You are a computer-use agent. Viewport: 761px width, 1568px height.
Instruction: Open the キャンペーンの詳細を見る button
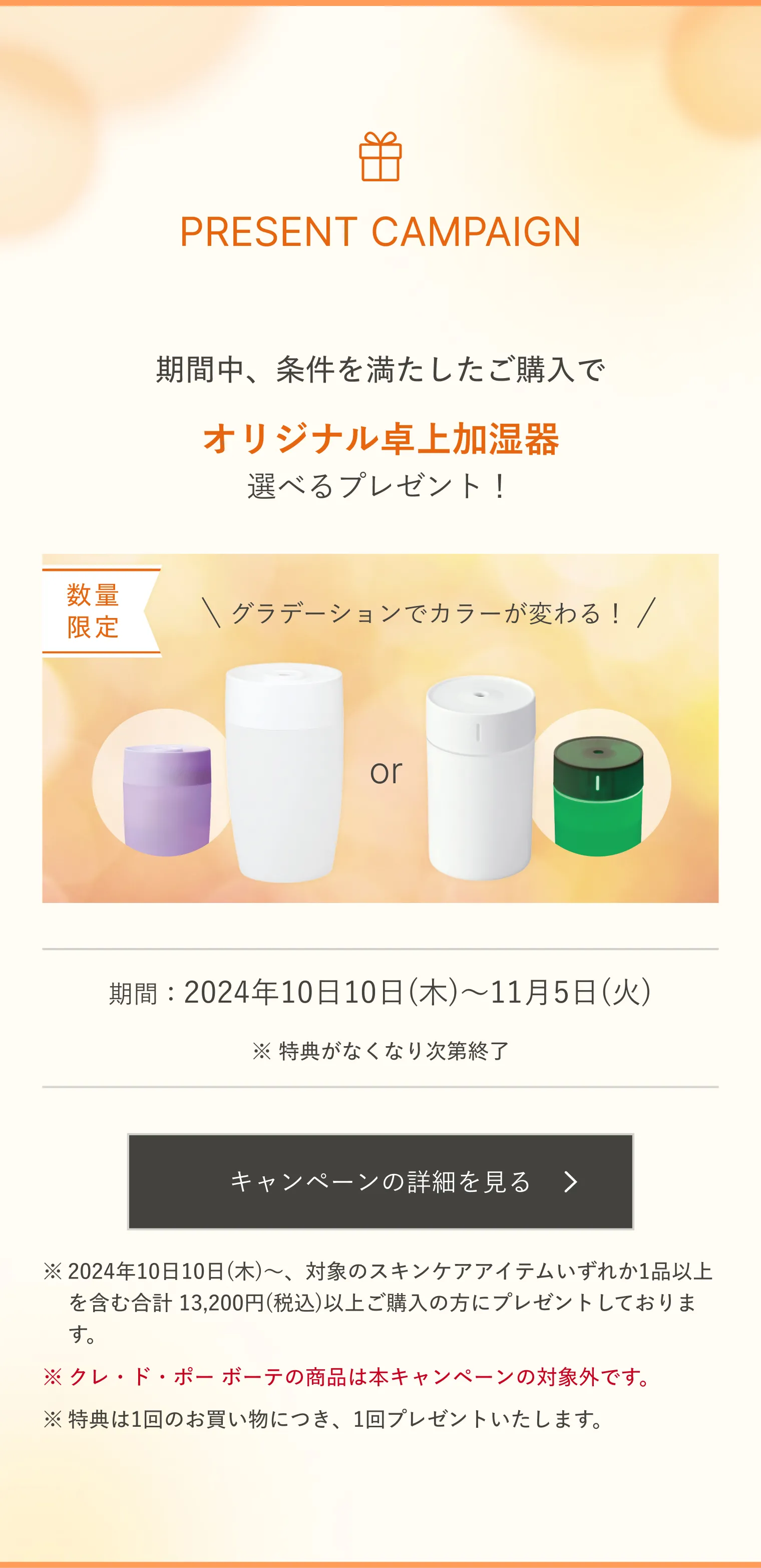[x=380, y=1181]
